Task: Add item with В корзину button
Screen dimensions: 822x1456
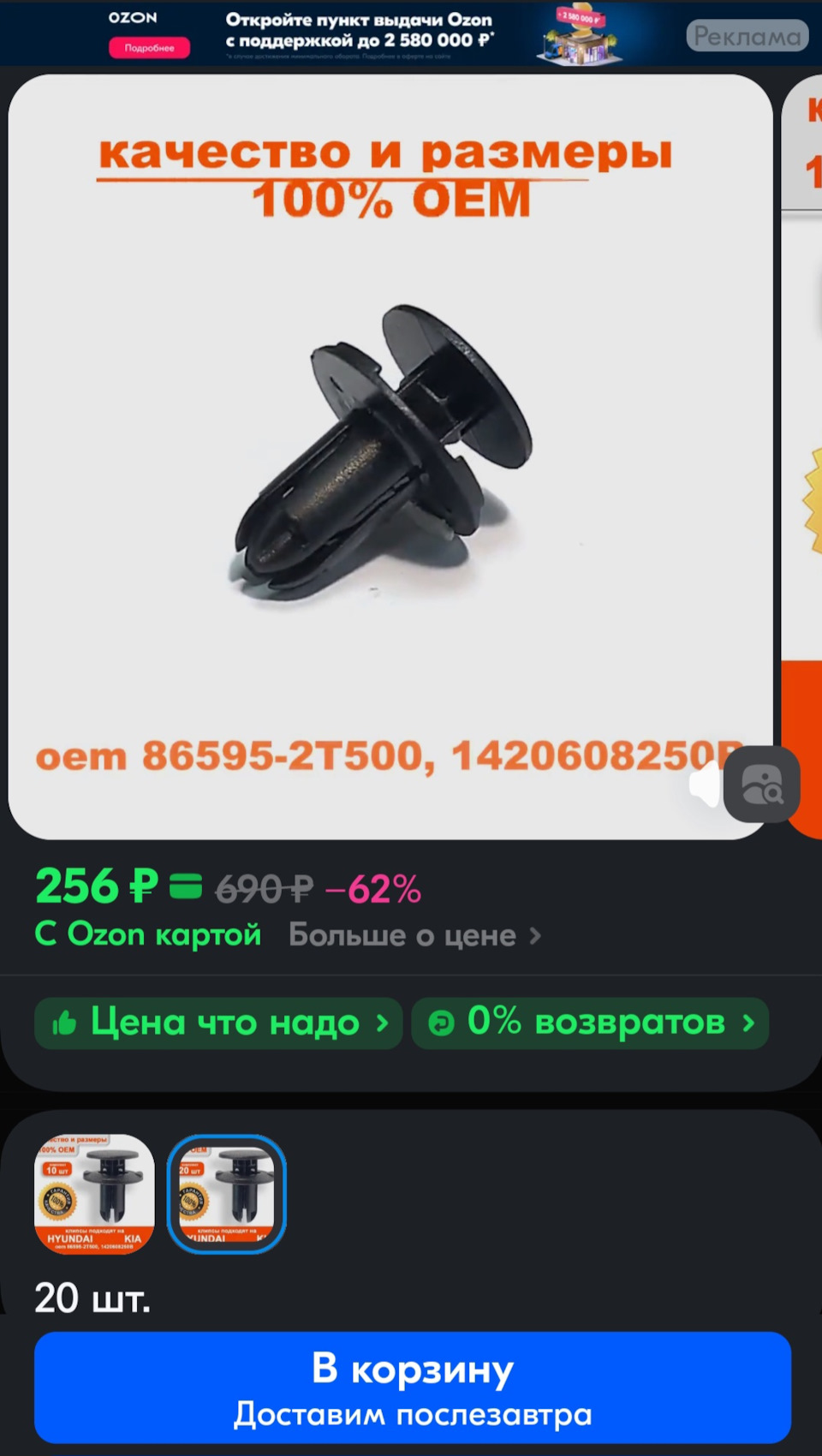Action: (413, 1387)
